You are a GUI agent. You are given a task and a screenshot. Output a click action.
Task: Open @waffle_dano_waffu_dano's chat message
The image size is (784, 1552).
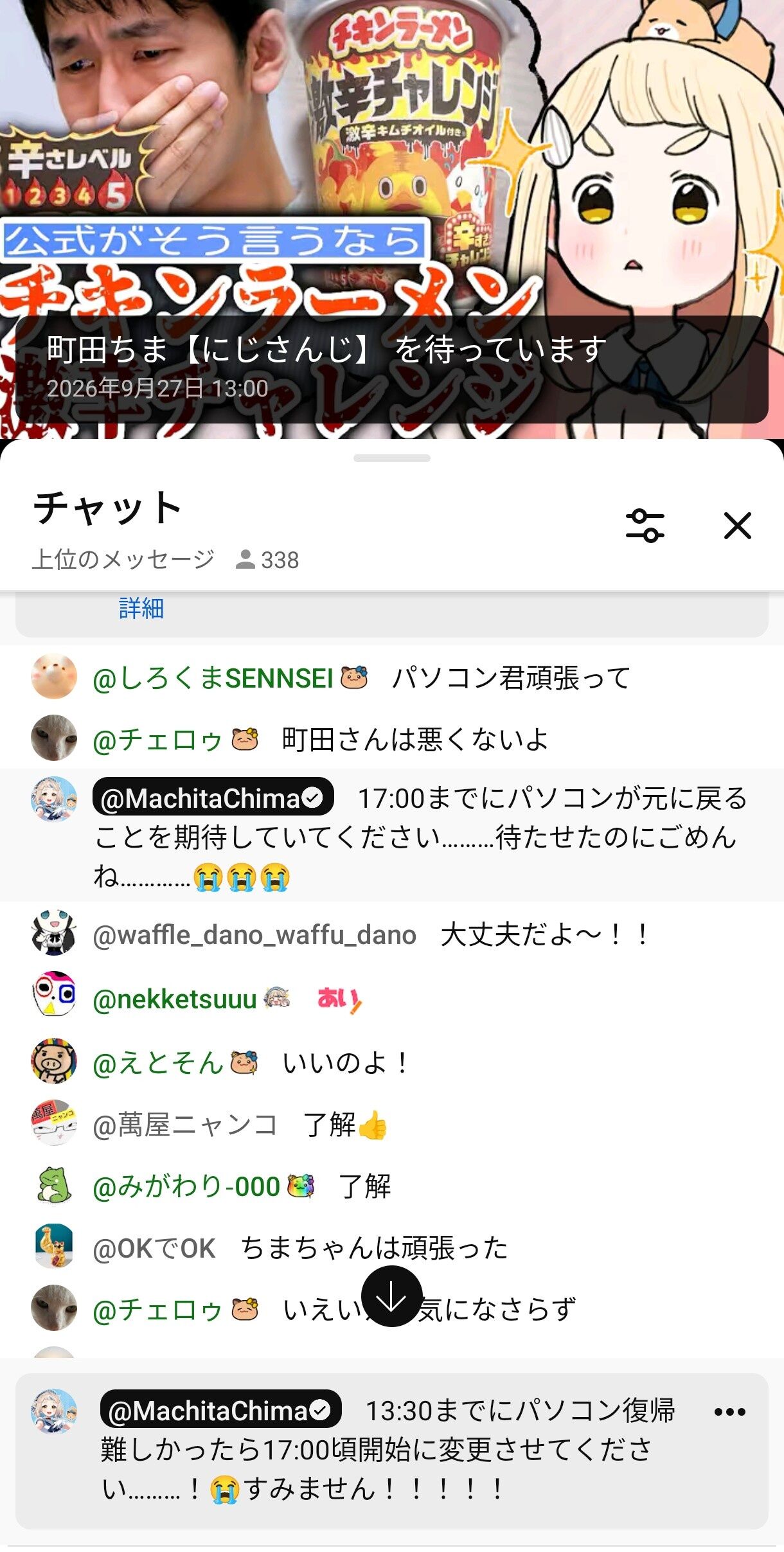tap(392, 935)
